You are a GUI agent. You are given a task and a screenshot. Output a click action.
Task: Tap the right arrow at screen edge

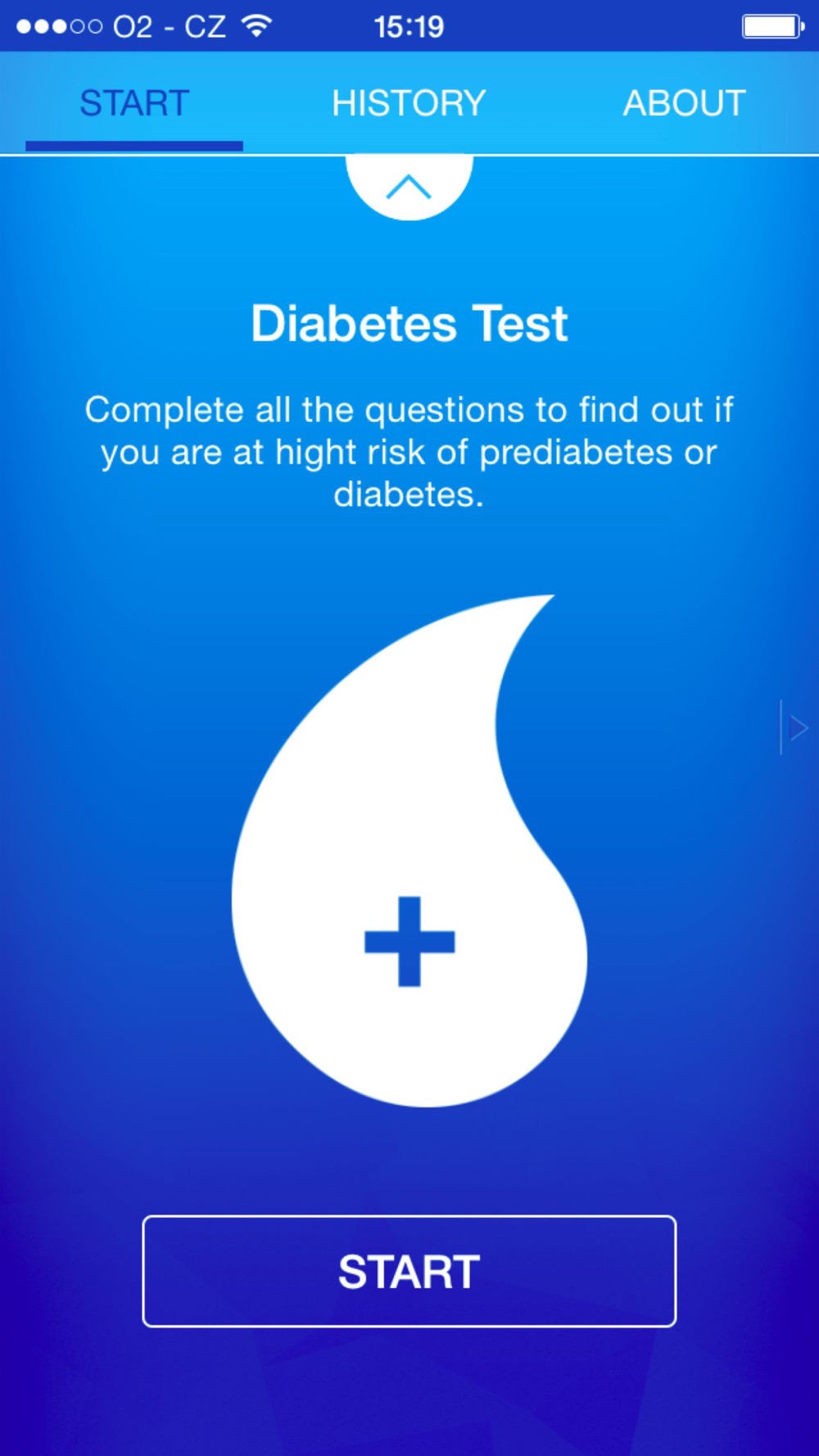tap(796, 727)
